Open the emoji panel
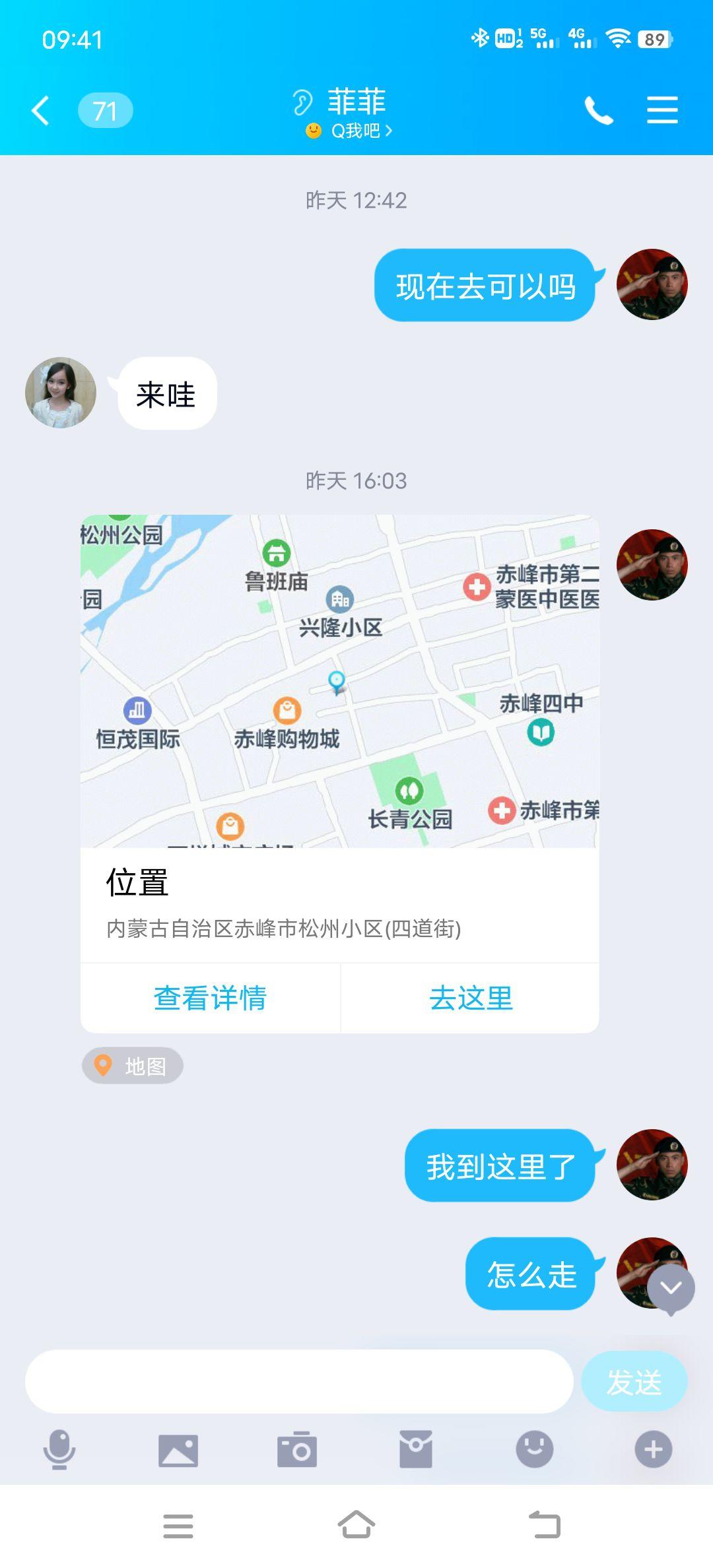The height and width of the screenshot is (1568, 713). tap(534, 1450)
